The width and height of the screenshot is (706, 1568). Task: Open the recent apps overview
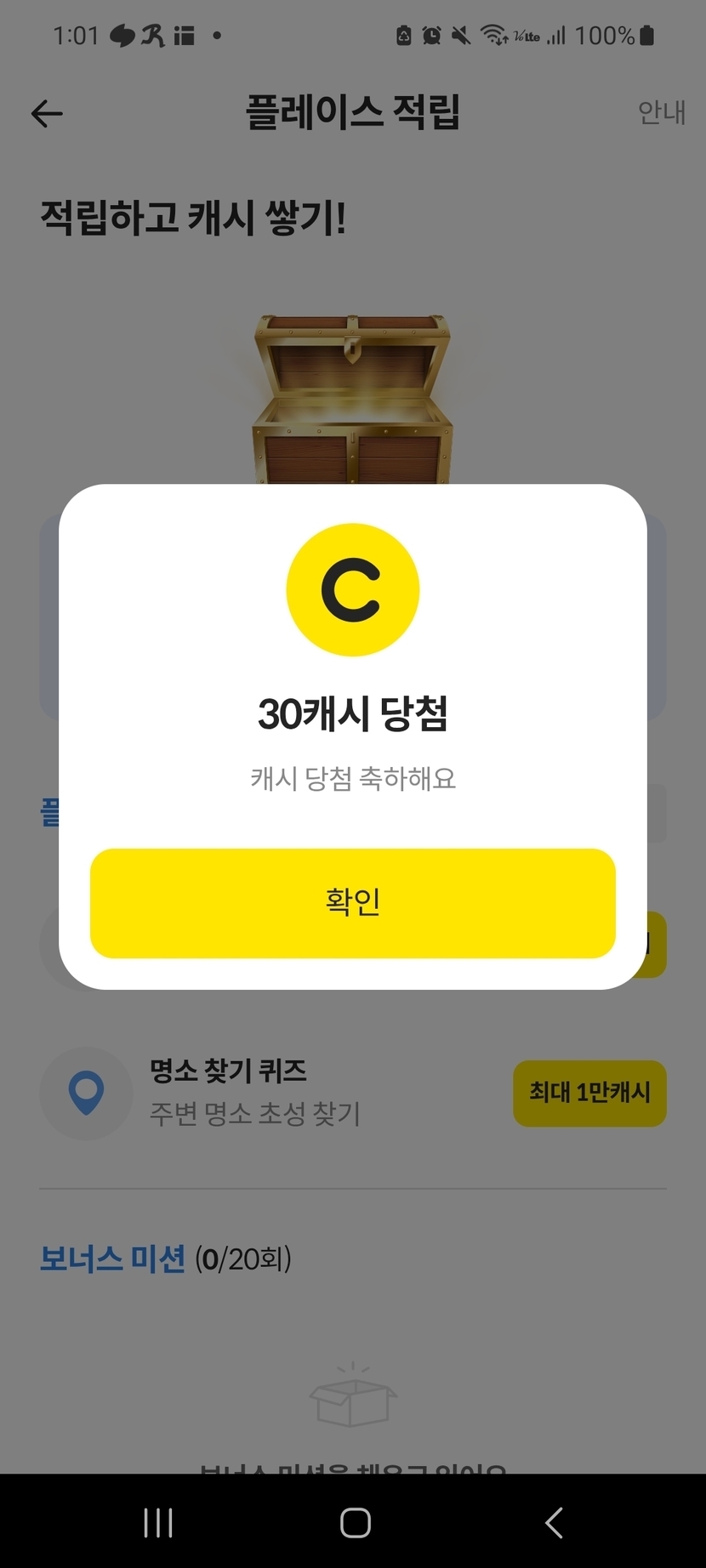click(x=158, y=1522)
